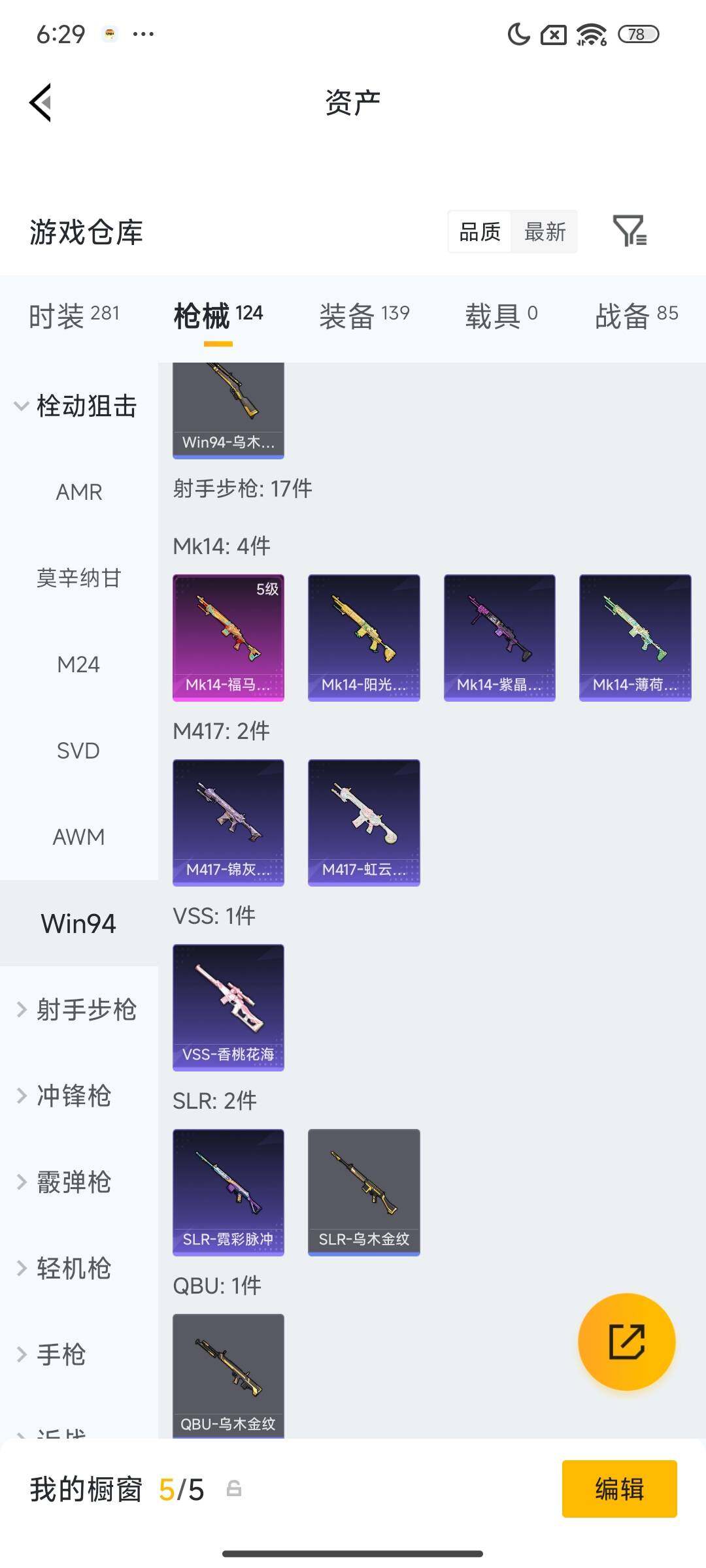This screenshot has height=1568, width=706.
Task: Select the SLR-乌木金纹 skin
Action: click(363, 1192)
